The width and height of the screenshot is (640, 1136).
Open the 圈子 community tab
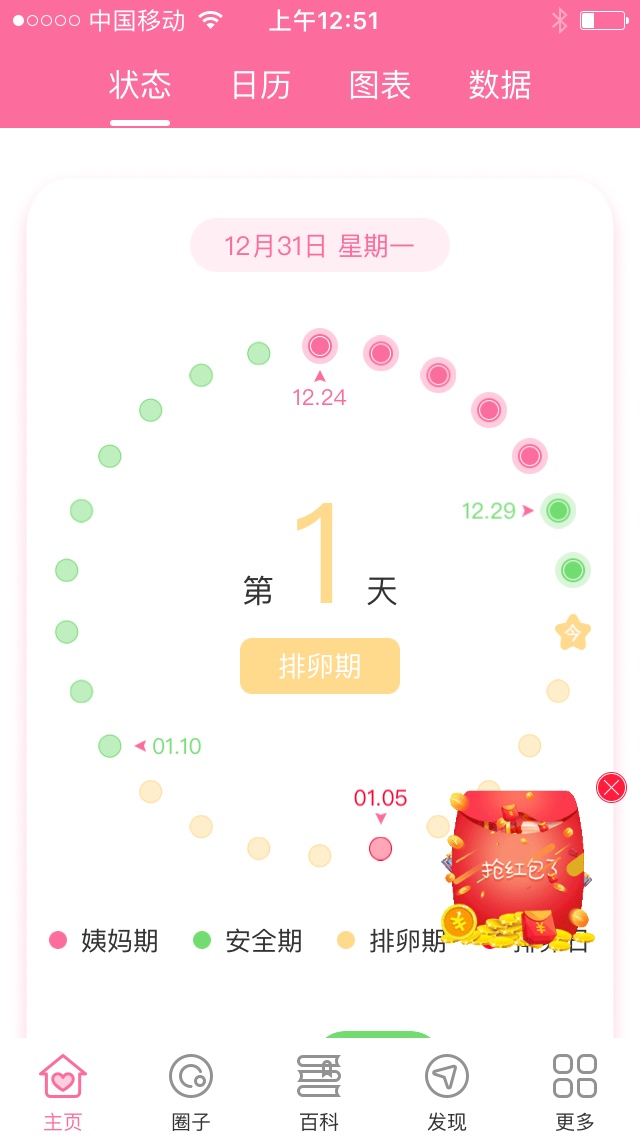[x=190, y=1090]
